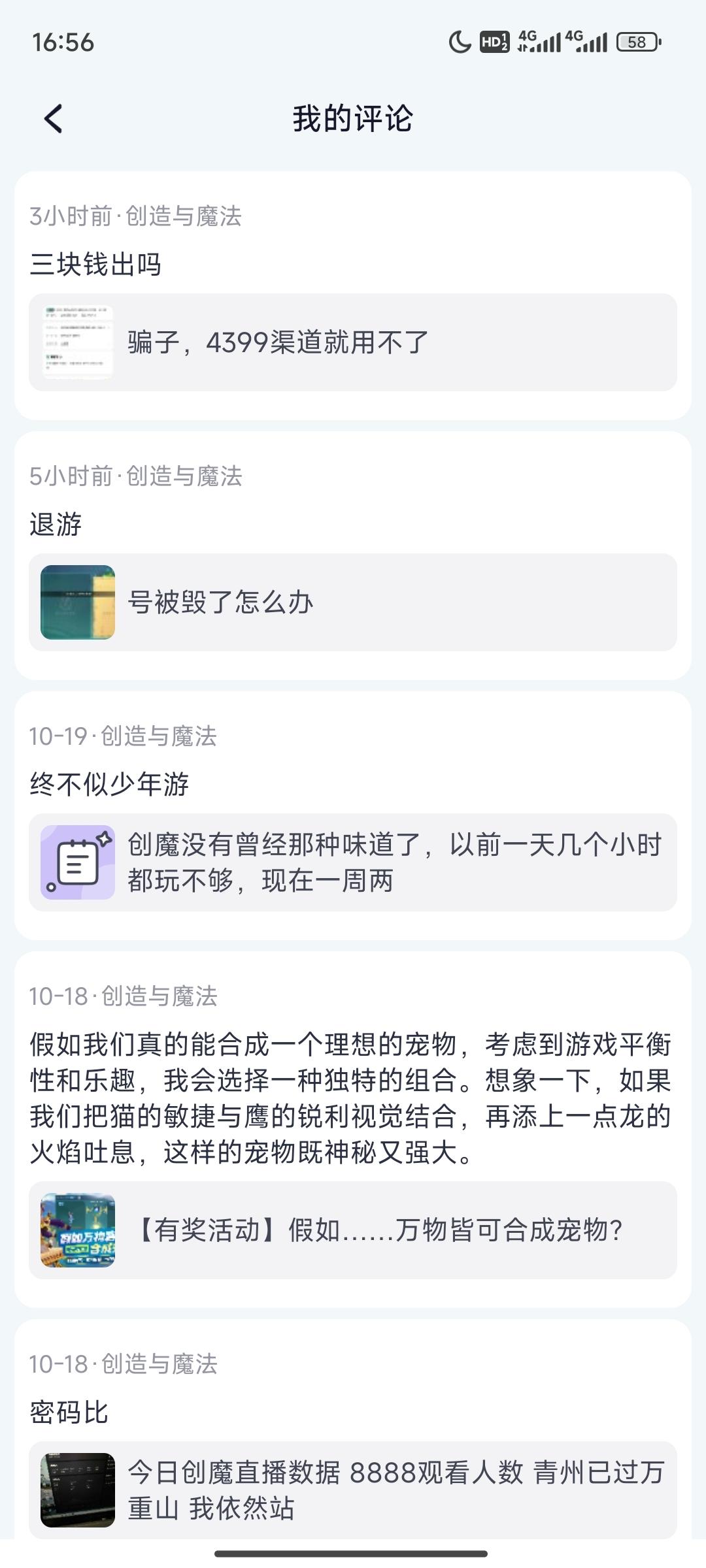Go back from 我的评论 page
The width and height of the screenshot is (706, 1568).
click(54, 119)
